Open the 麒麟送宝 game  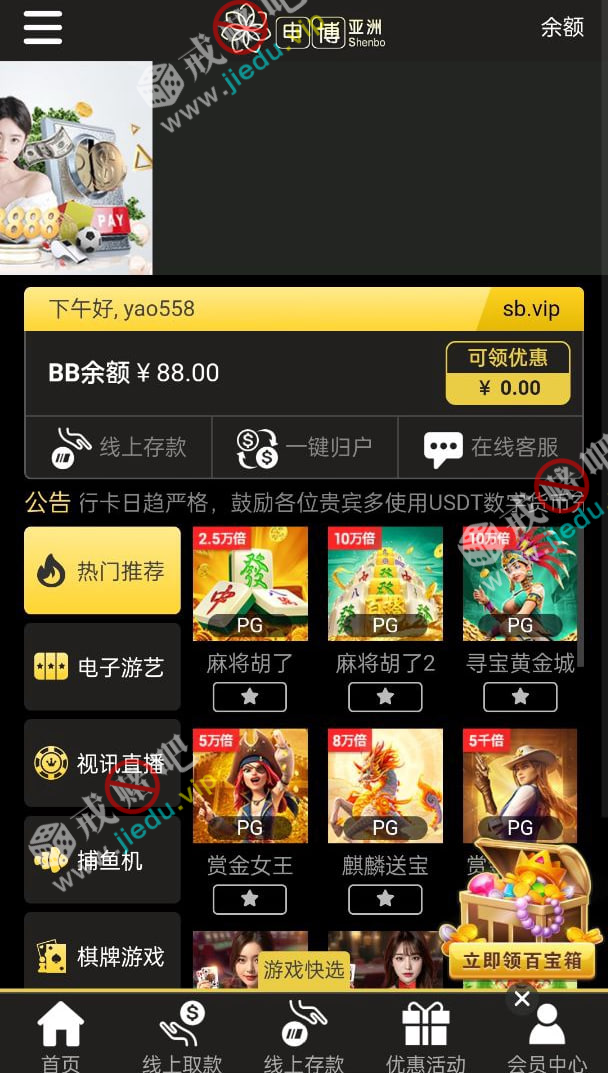coord(385,786)
